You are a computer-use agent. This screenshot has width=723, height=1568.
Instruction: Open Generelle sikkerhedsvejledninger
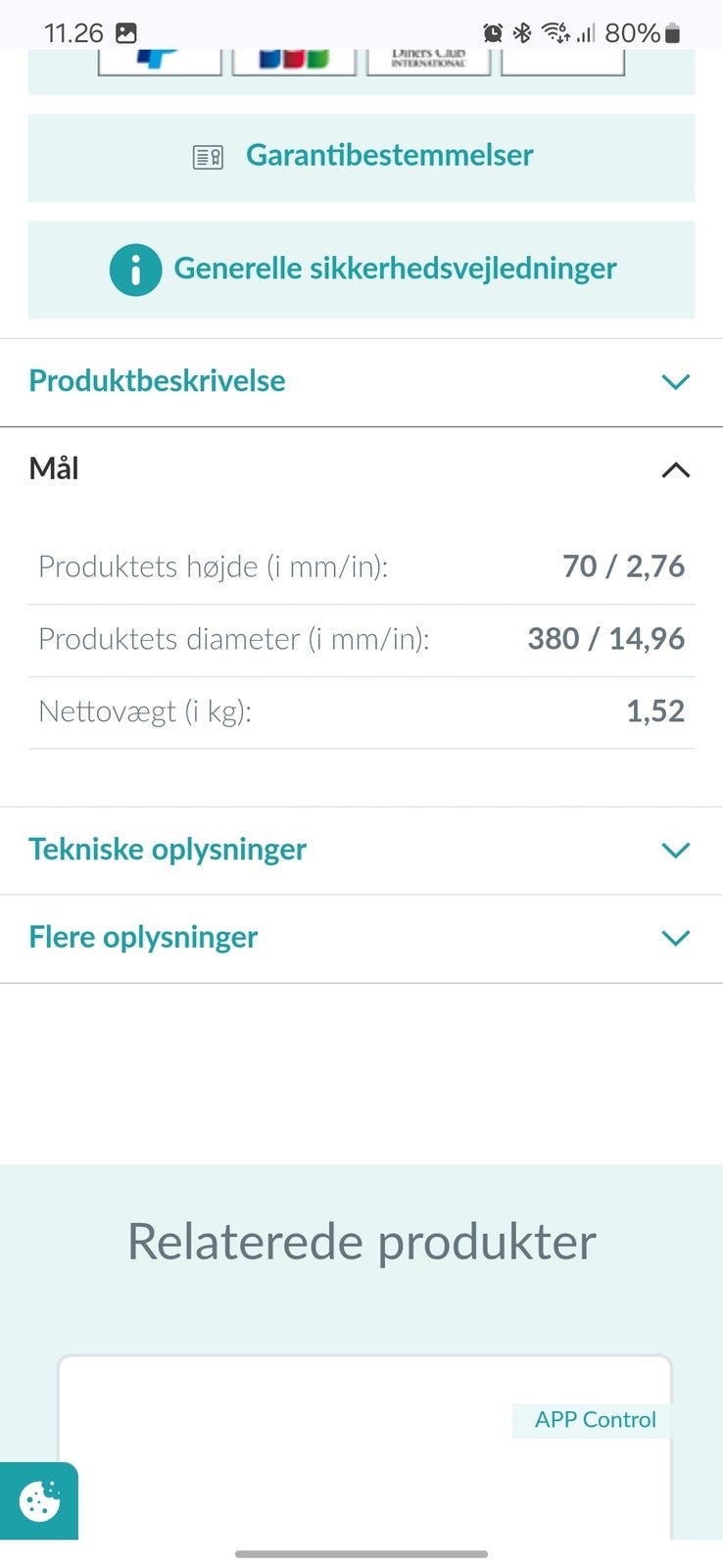pyautogui.click(x=361, y=269)
